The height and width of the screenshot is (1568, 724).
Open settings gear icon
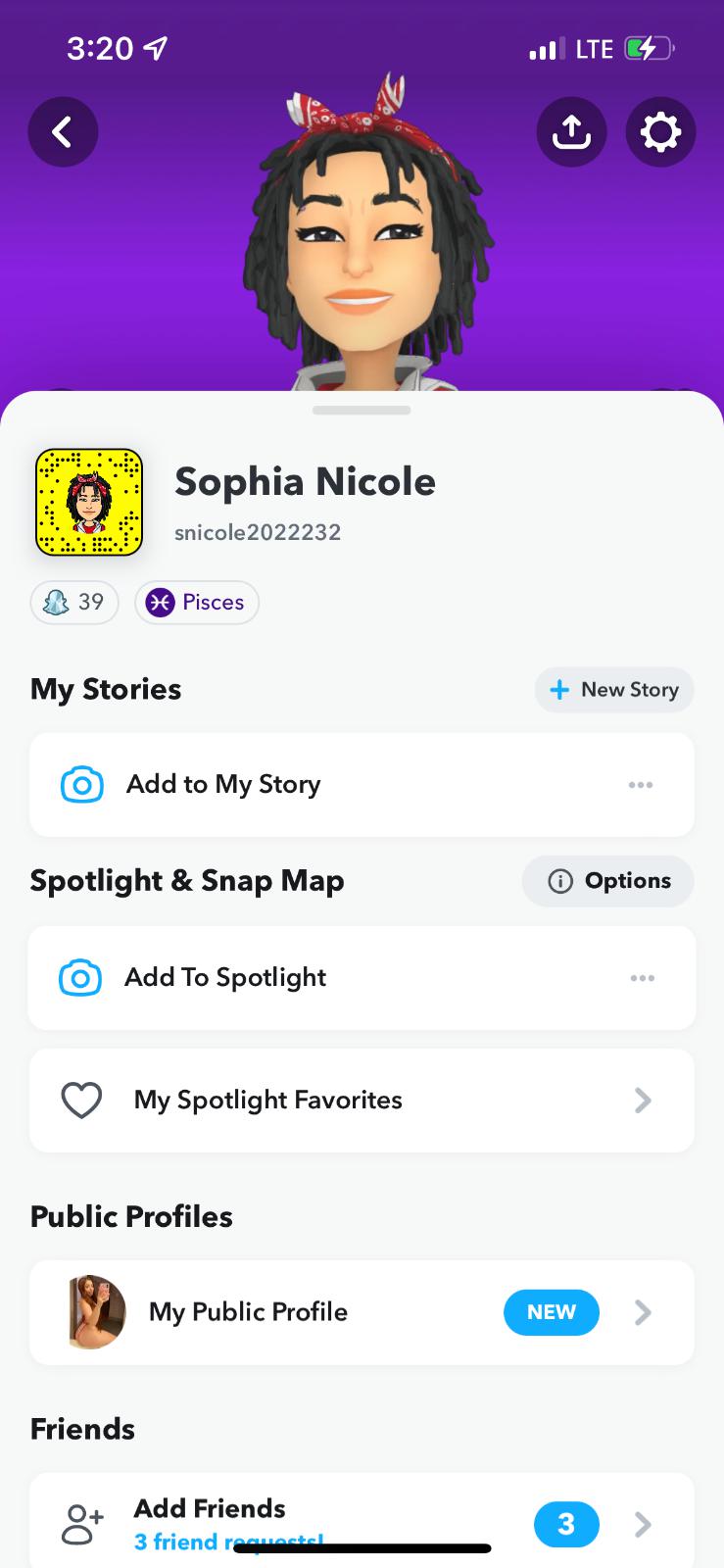[660, 131]
